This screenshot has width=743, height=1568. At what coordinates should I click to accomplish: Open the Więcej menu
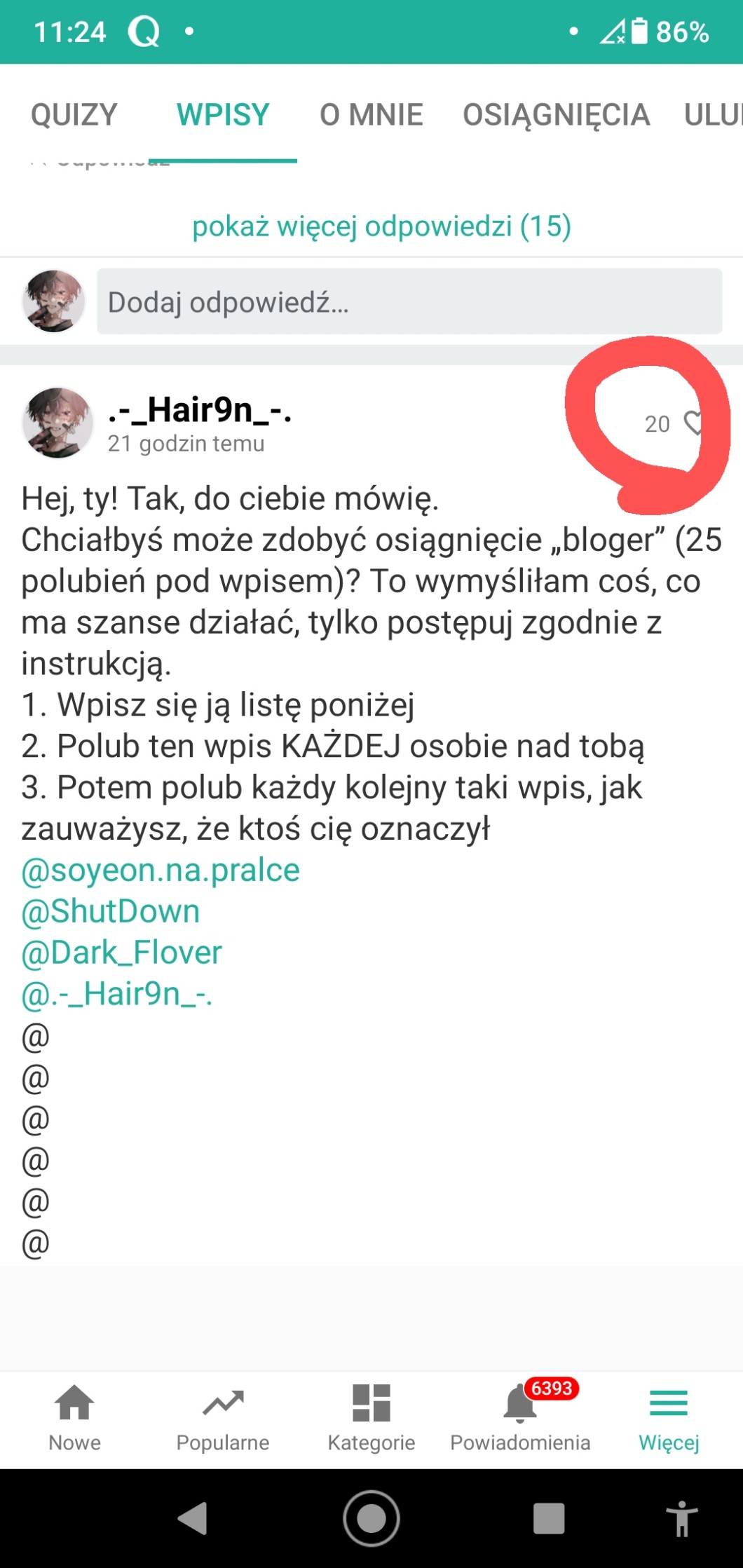(x=669, y=1417)
